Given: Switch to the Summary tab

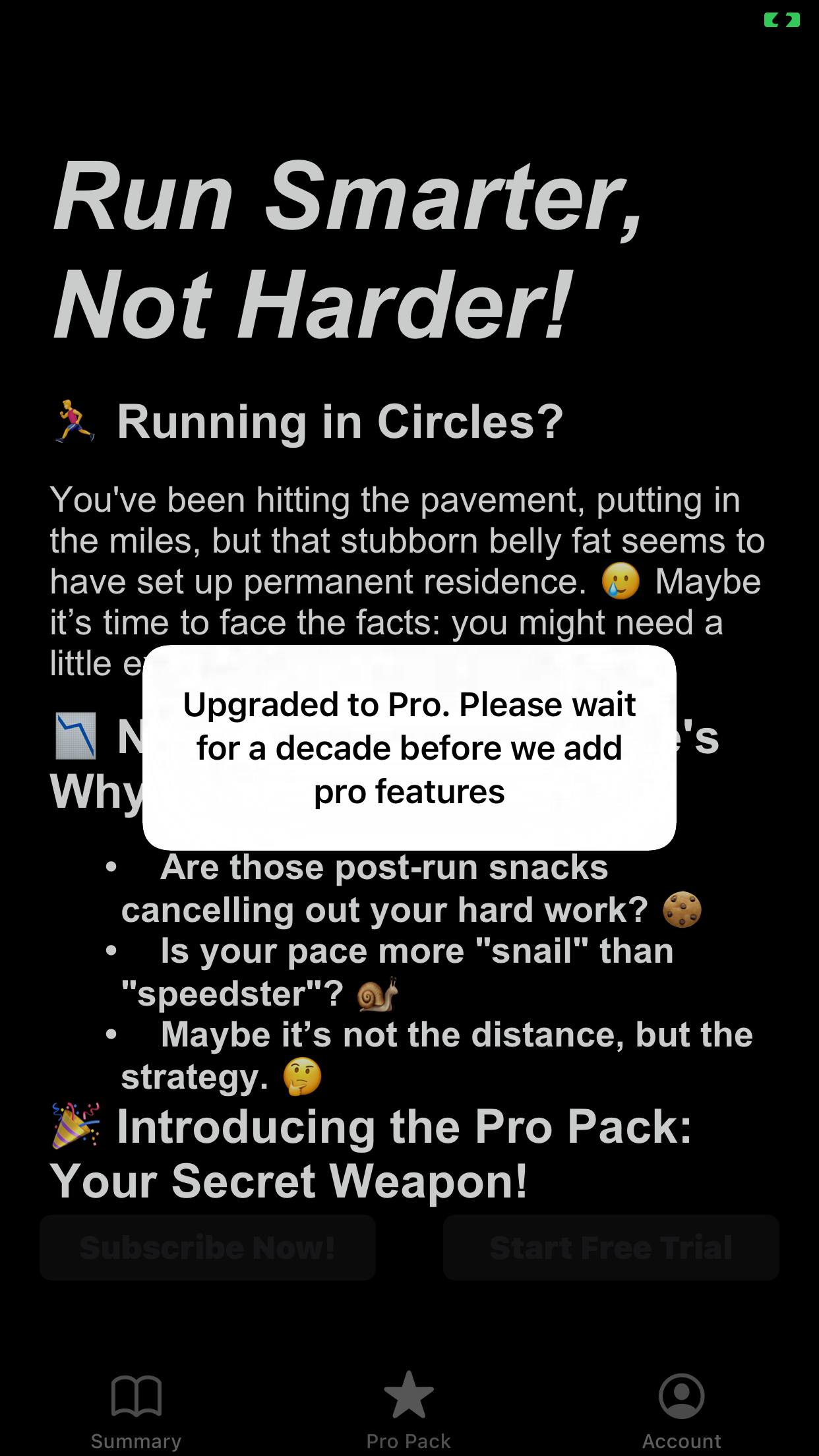Looking at the screenshot, I should tap(136, 1409).
